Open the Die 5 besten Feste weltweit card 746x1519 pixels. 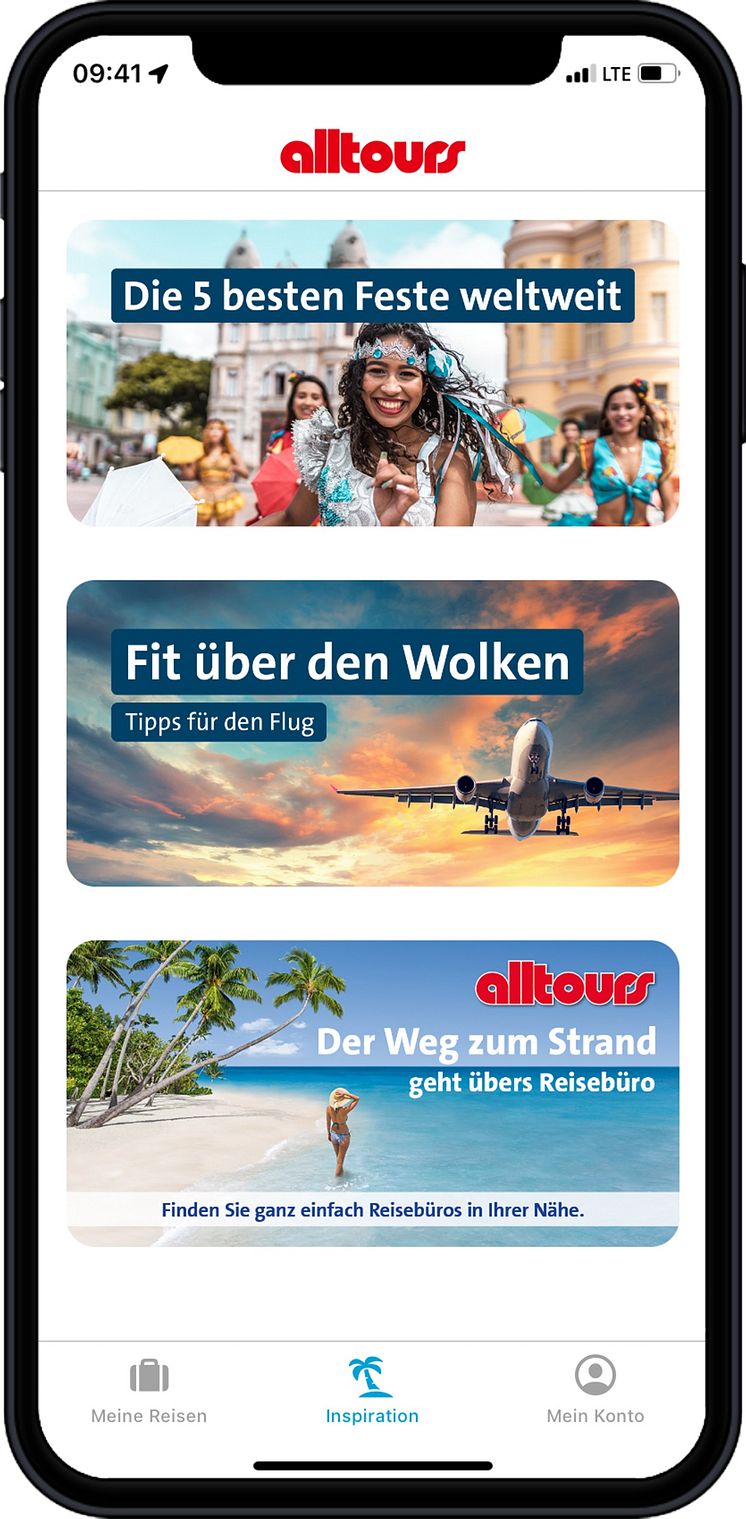click(x=372, y=373)
